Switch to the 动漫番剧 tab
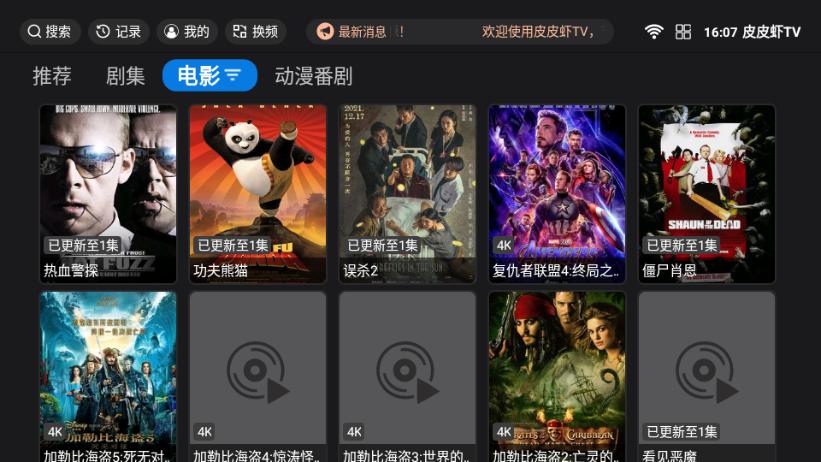This screenshot has height=462, width=821. (313, 76)
